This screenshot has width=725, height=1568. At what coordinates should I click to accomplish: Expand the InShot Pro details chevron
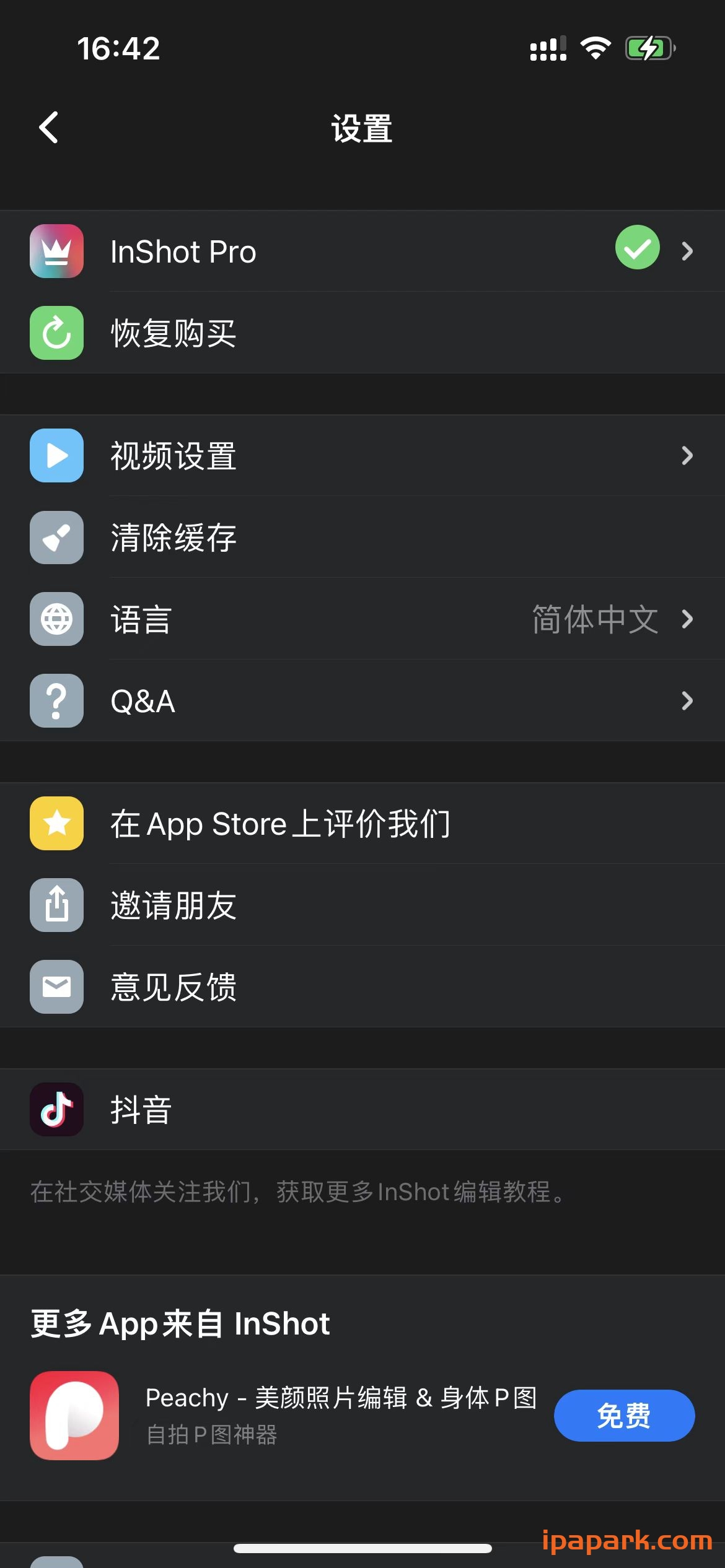pyautogui.click(x=687, y=251)
